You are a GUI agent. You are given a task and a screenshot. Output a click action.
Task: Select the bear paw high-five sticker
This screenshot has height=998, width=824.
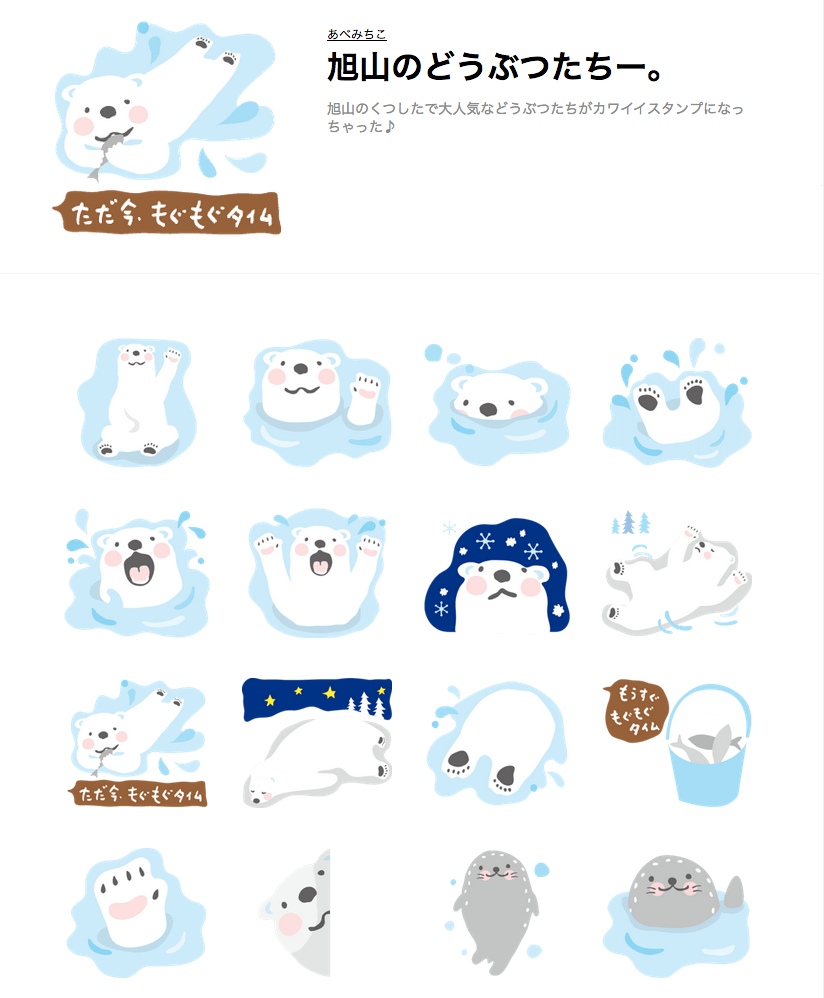[x=137, y=912]
